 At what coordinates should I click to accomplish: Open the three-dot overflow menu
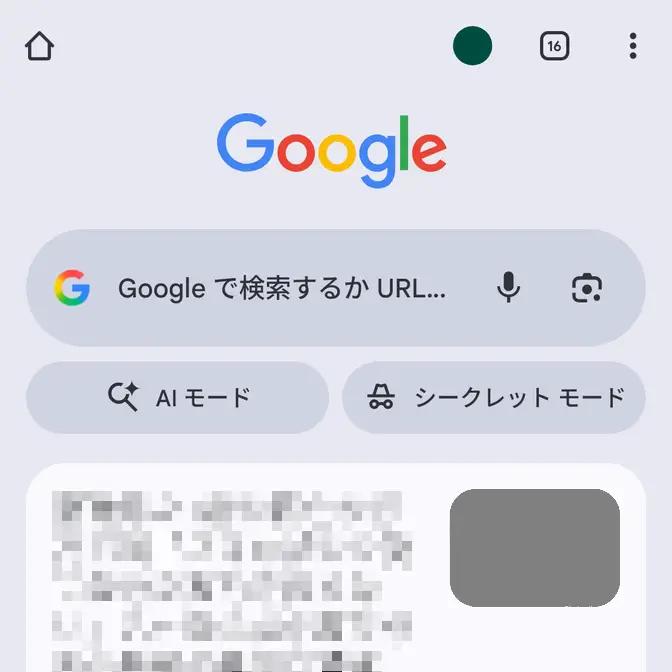(x=633, y=46)
